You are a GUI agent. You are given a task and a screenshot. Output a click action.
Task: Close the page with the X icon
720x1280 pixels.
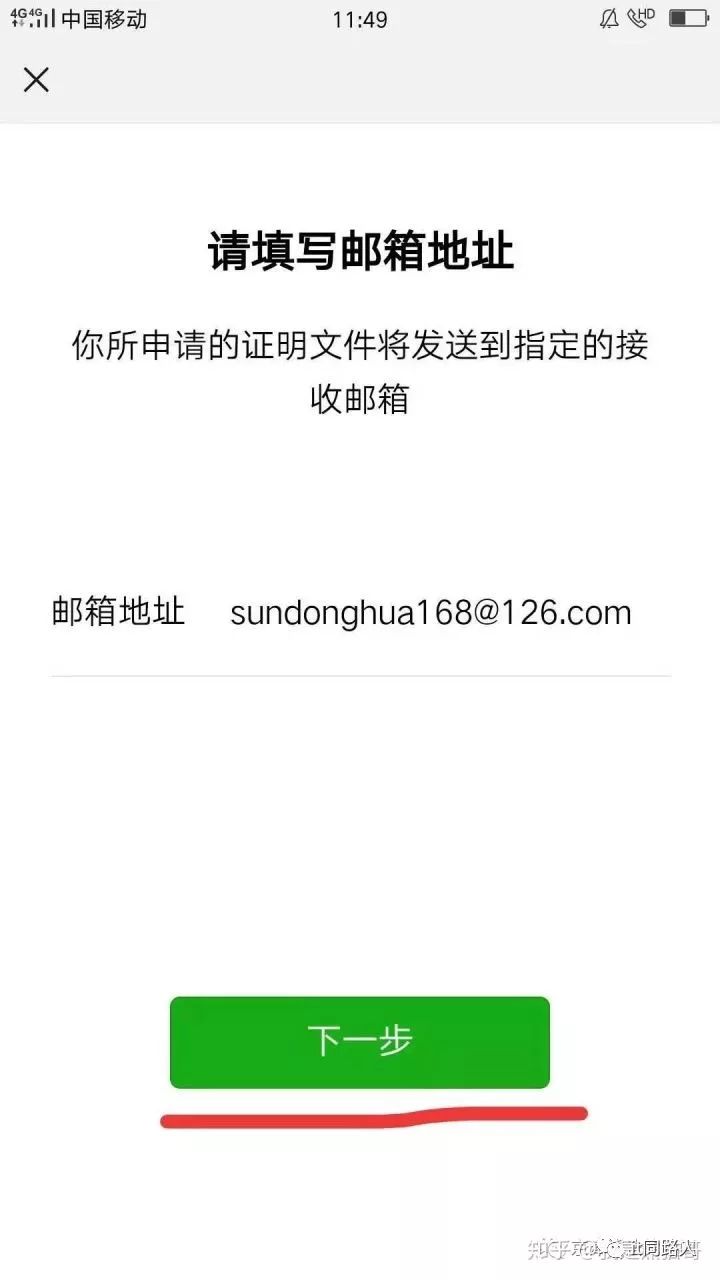tap(36, 80)
